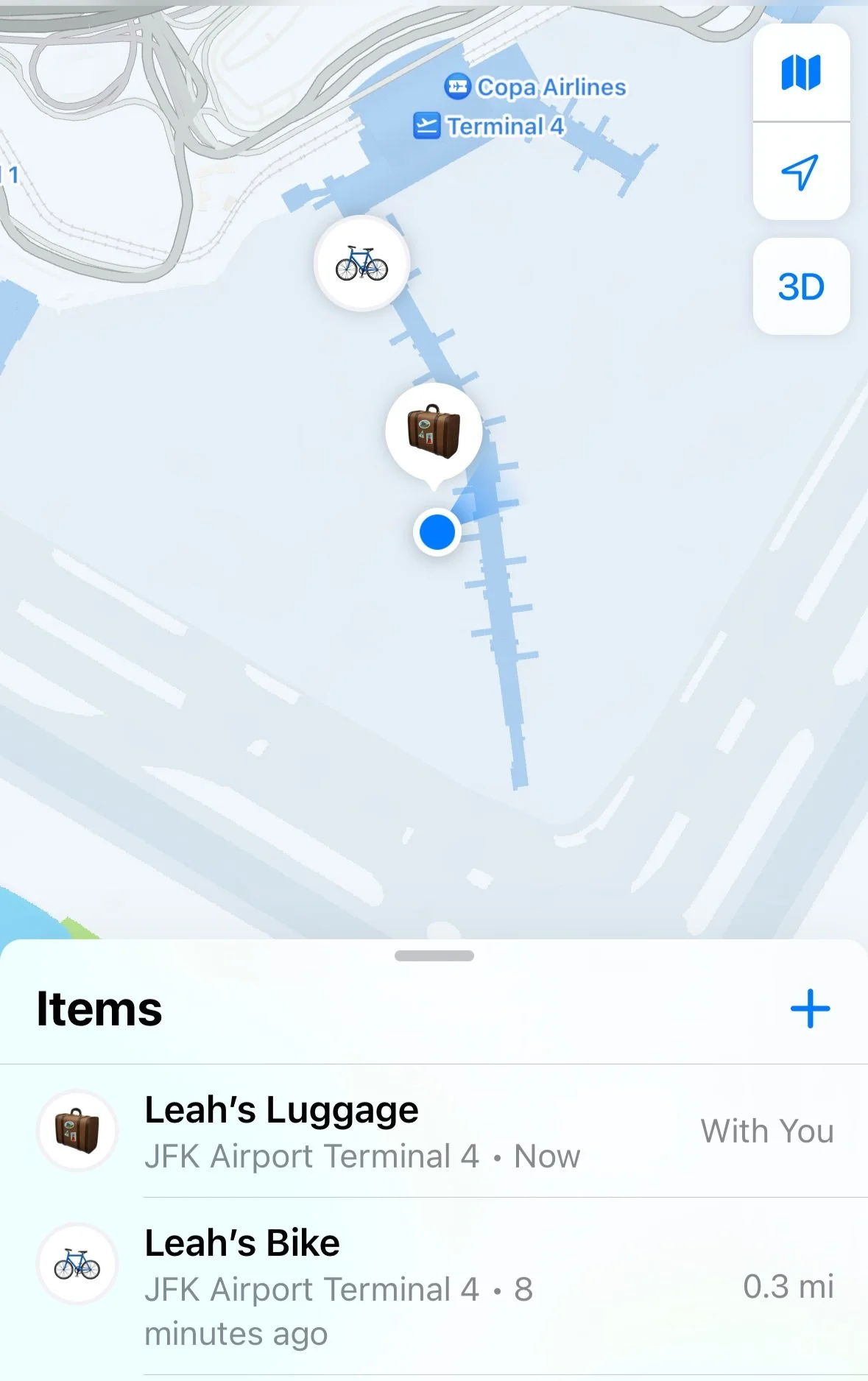Tap the sheet grabber handle
Viewport: 868px width, 1381px height.
pyautogui.click(x=434, y=956)
